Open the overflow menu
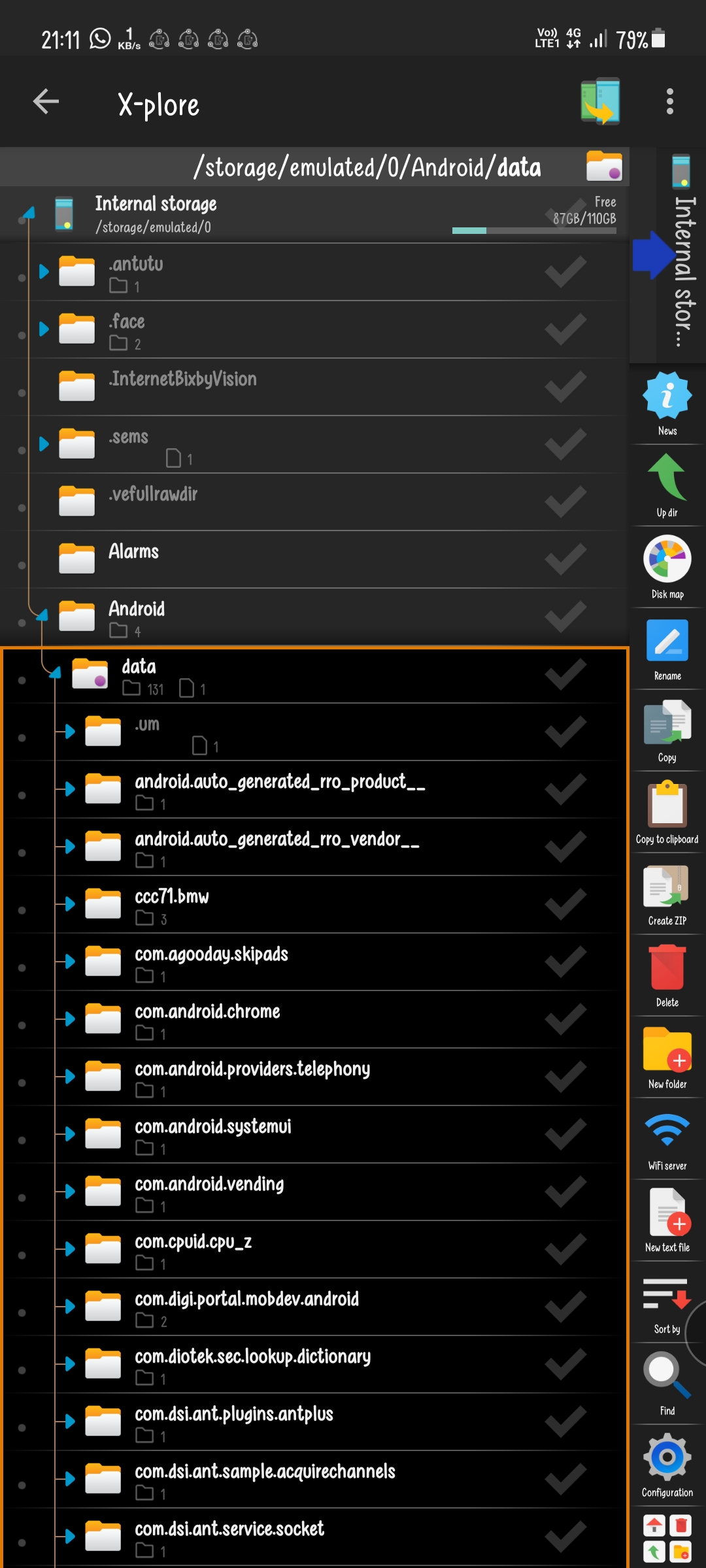This screenshot has width=706, height=1568. click(669, 101)
